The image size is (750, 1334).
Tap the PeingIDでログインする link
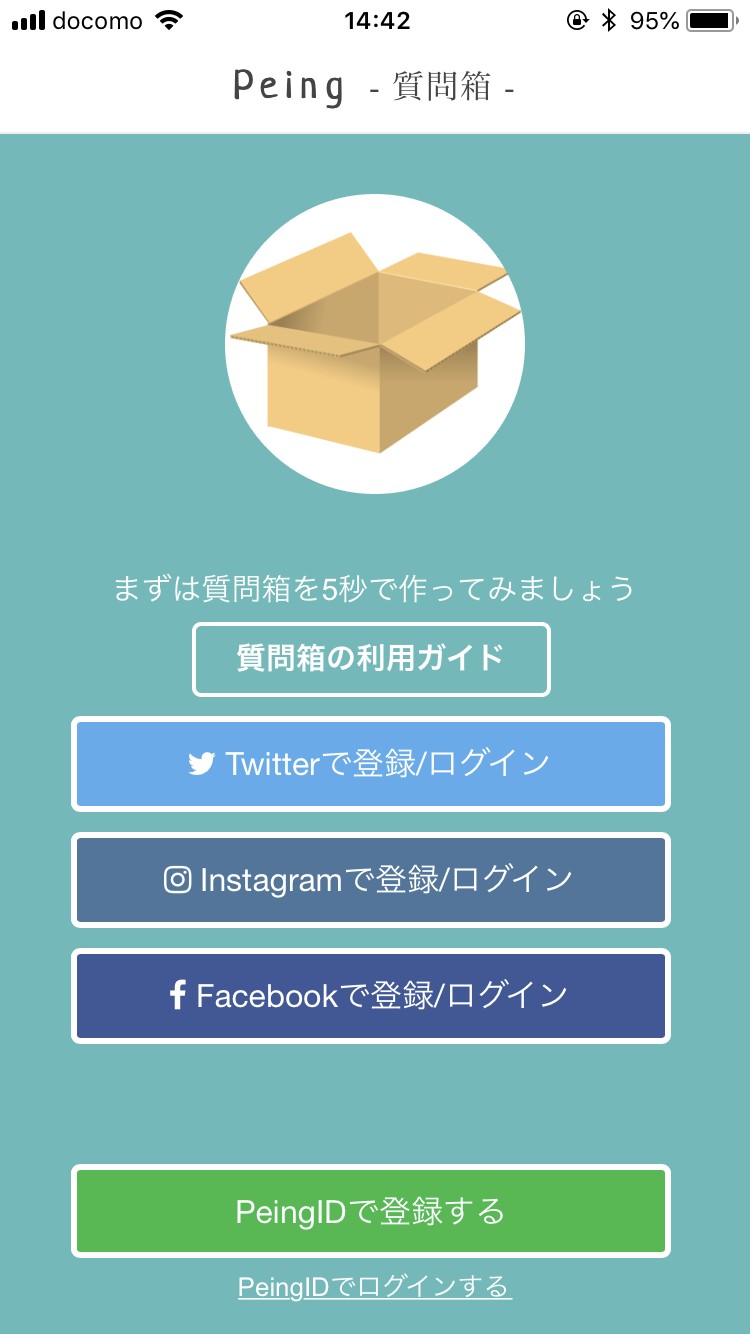[374, 1286]
